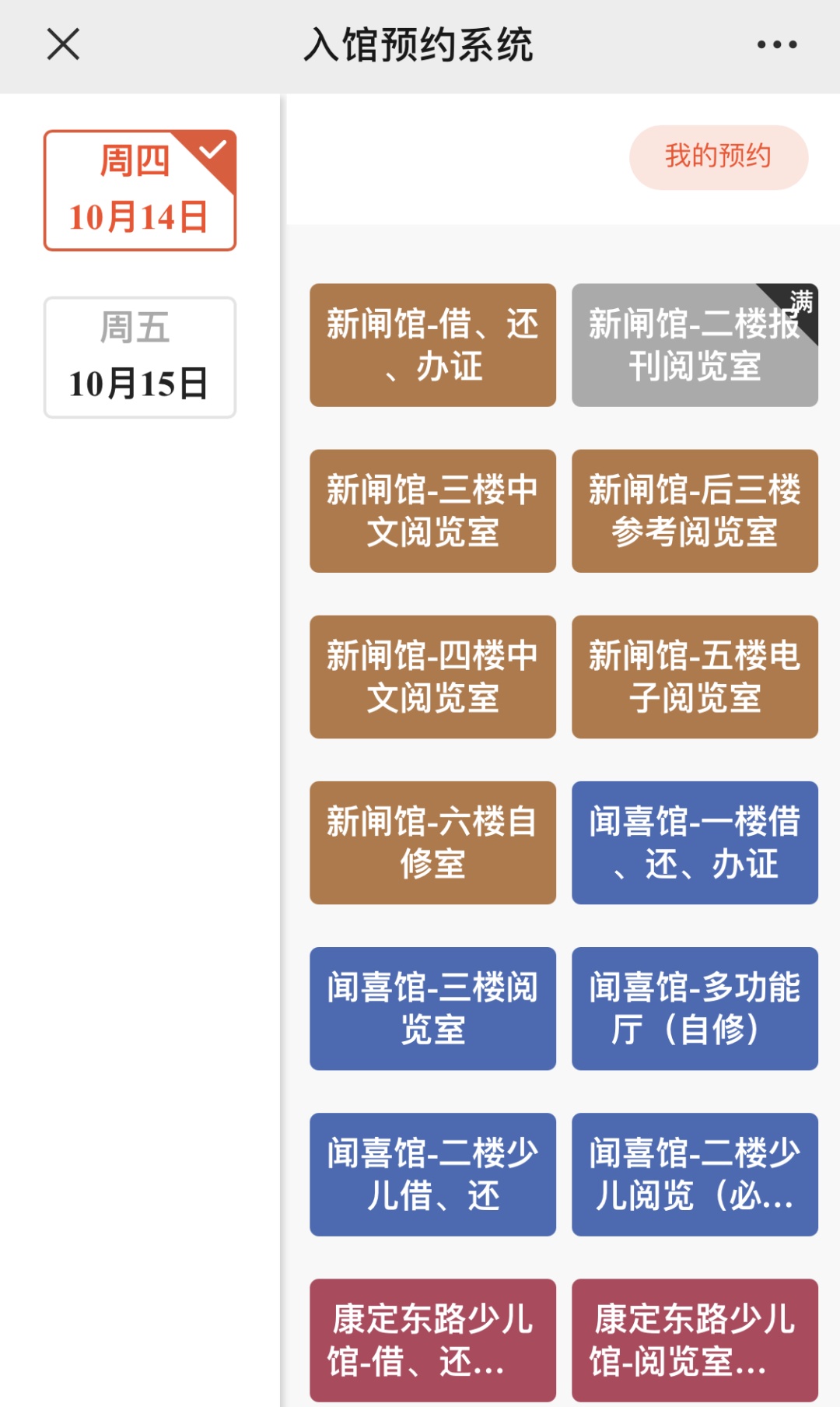This screenshot has width=840, height=1407.
Task: Close the 入馆预约系统 page
Action: click(x=63, y=44)
